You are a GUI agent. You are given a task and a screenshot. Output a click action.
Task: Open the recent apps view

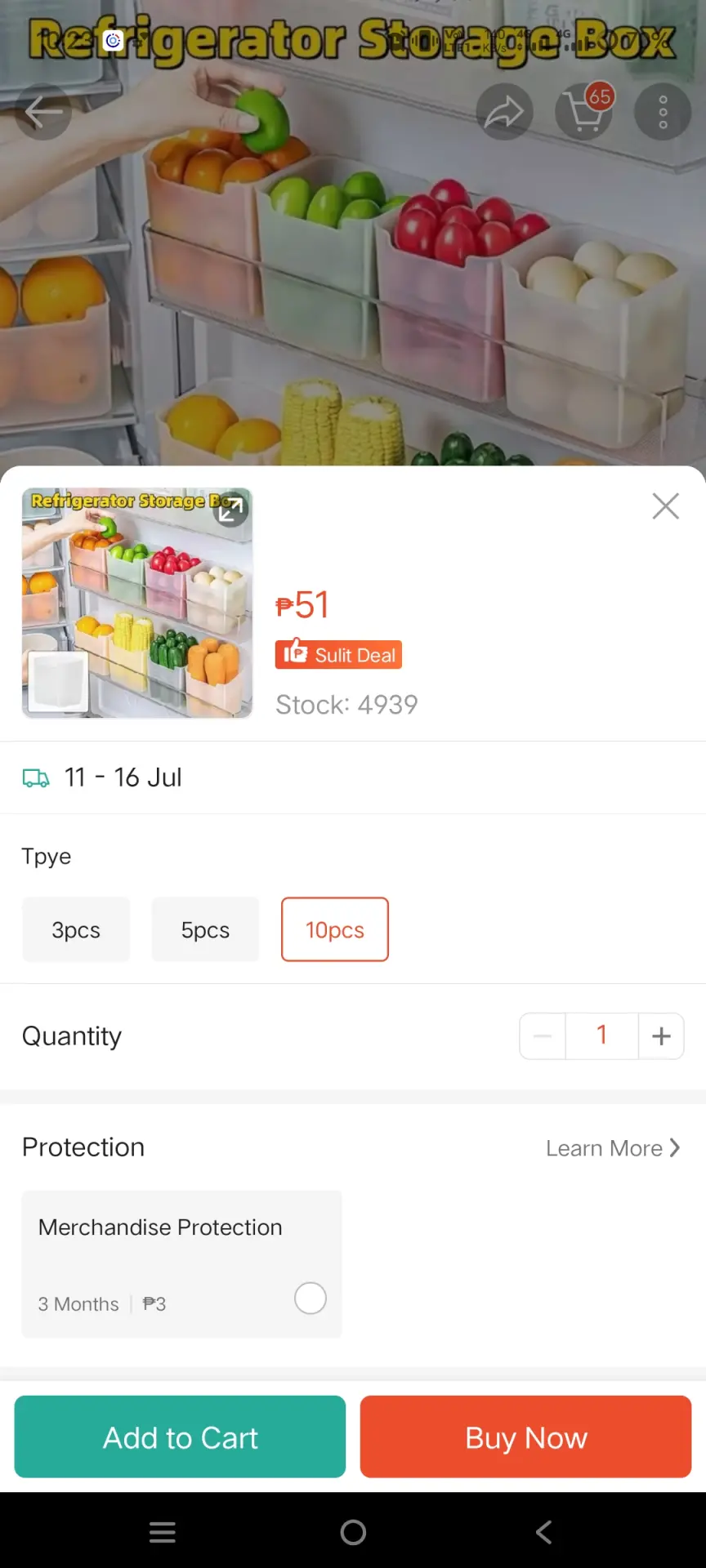point(163,1532)
